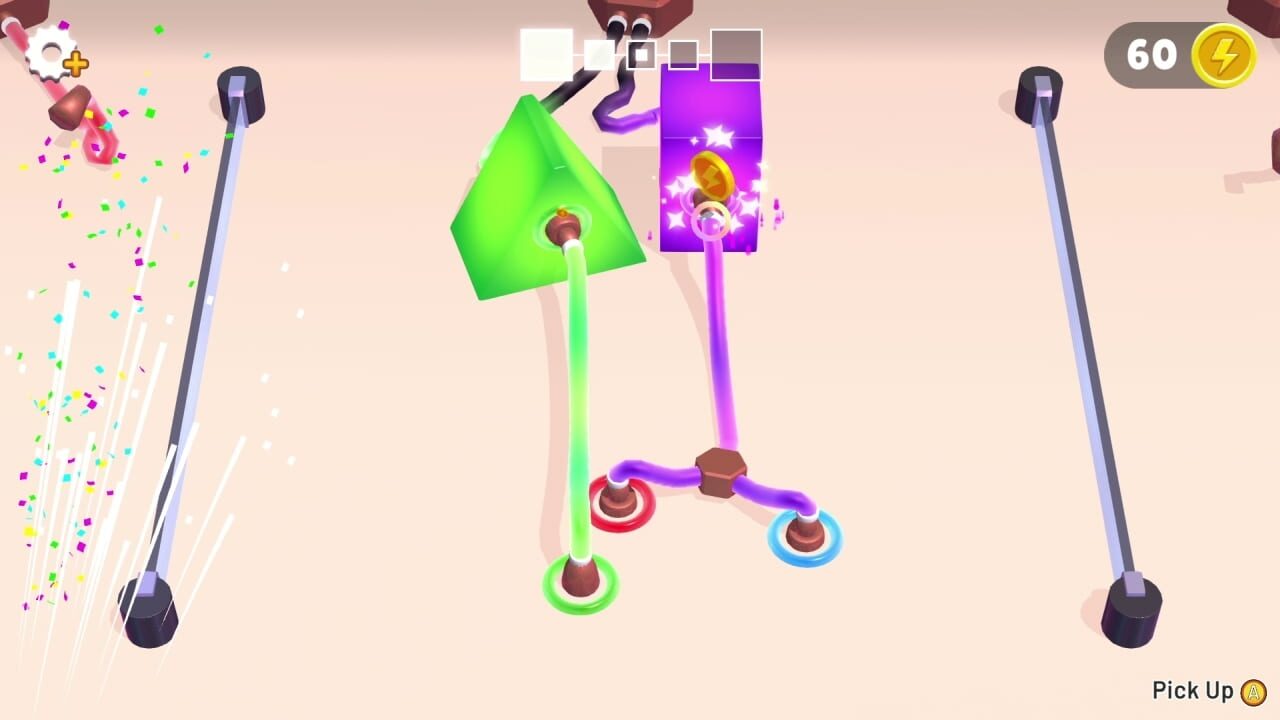Open the settings gear icon
Image resolution: width=1280 pixels, height=720 pixels.
coord(52,54)
